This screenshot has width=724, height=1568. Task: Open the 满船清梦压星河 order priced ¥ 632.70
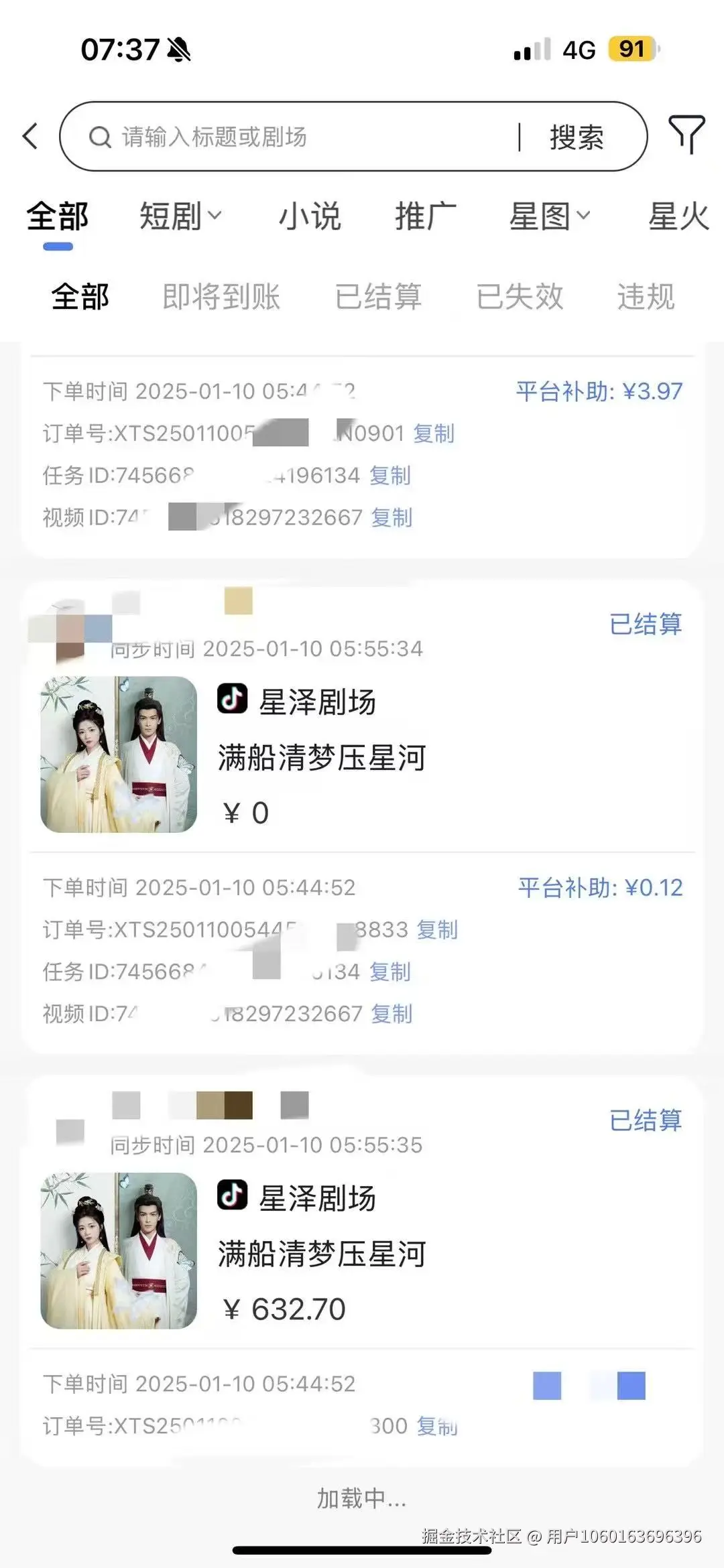[x=322, y=1253]
